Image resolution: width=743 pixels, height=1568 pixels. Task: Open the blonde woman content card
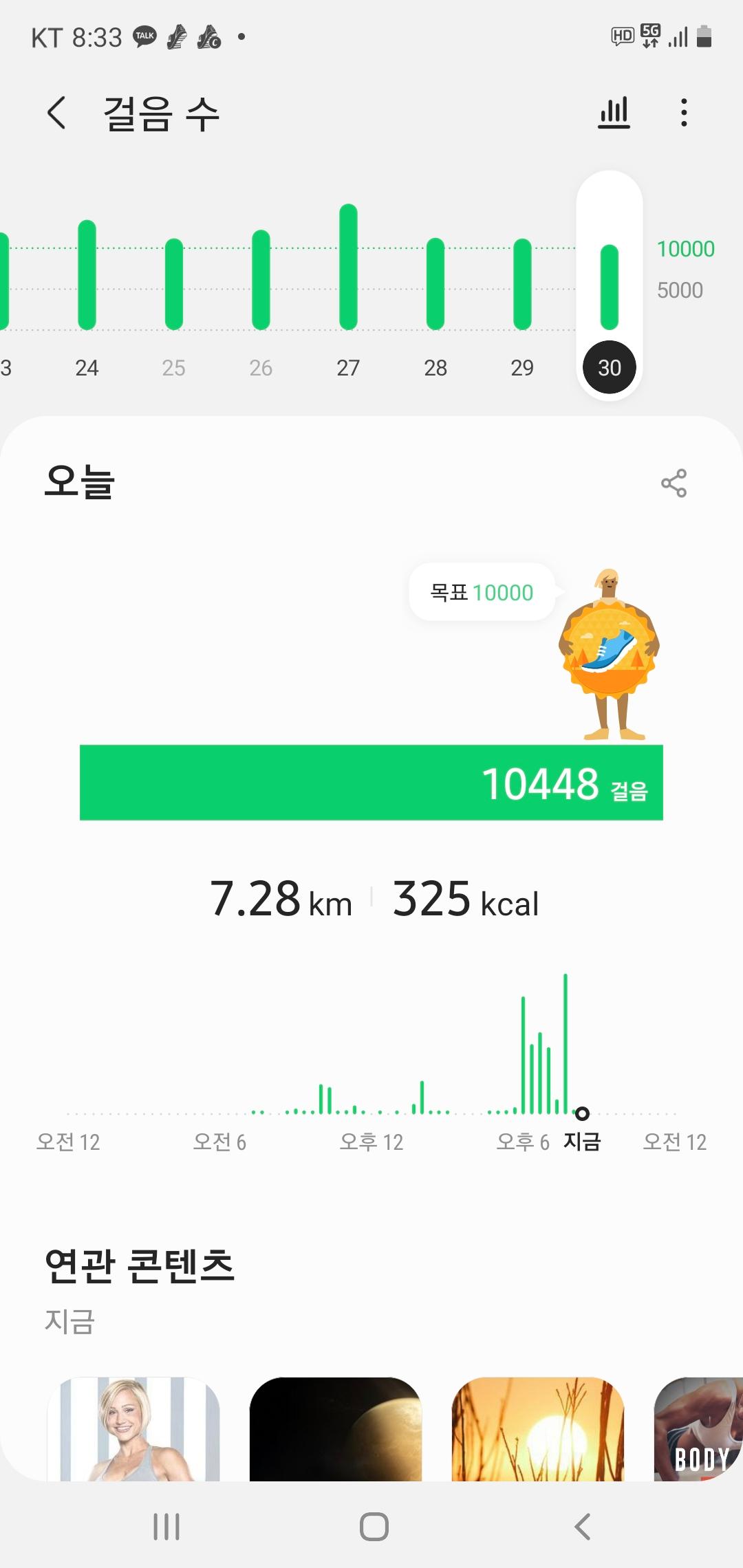tap(133, 1428)
